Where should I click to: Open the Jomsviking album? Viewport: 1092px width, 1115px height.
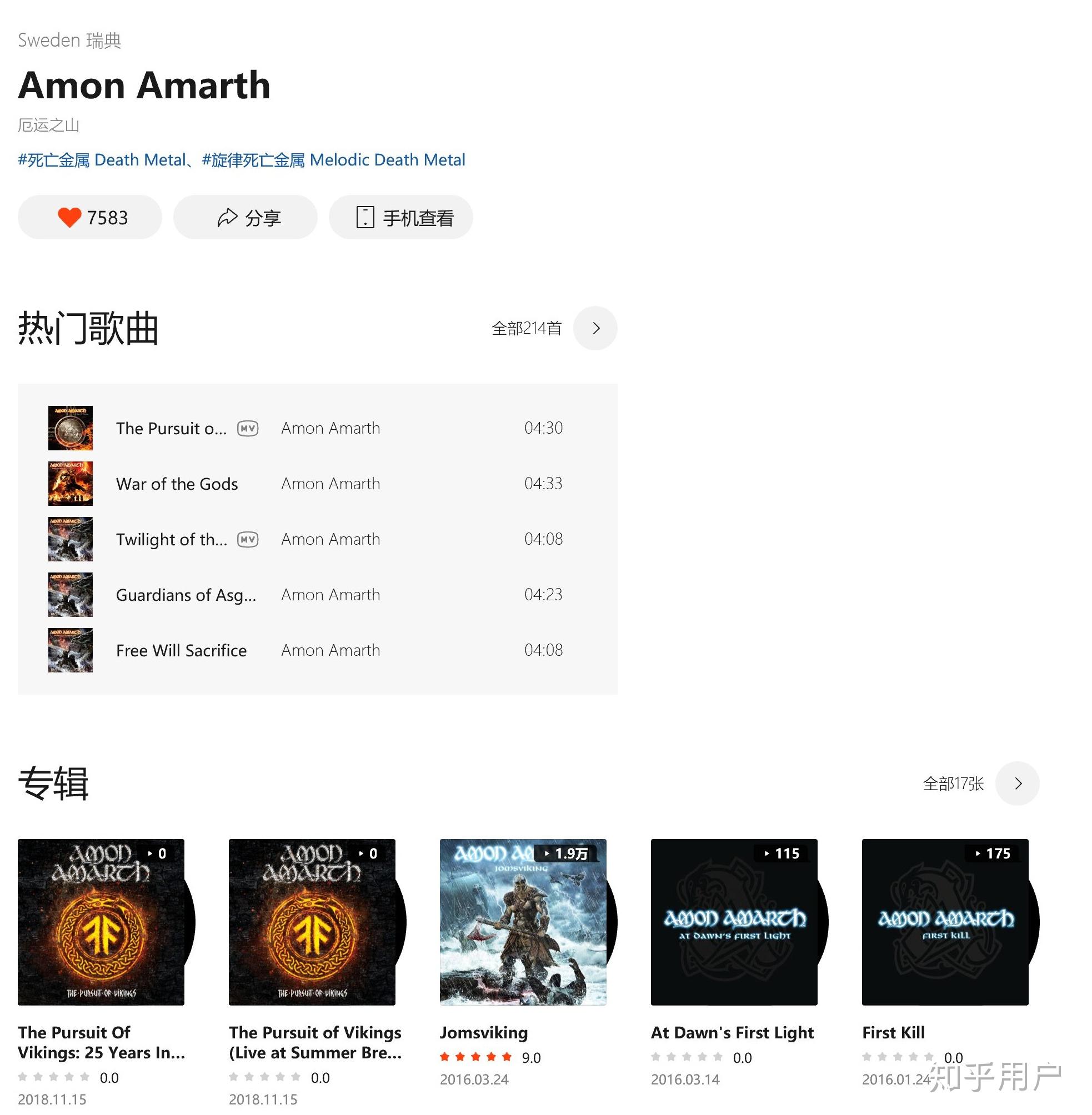coord(523,922)
